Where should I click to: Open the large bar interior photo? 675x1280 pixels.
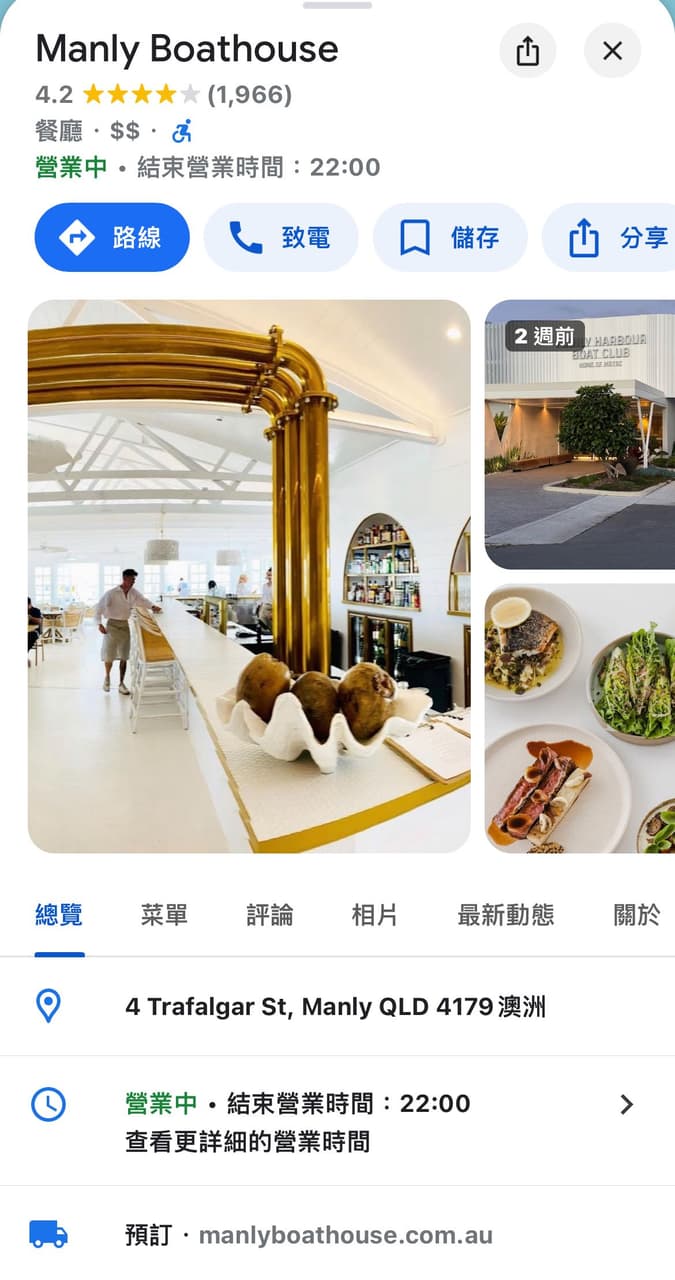click(249, 576)
